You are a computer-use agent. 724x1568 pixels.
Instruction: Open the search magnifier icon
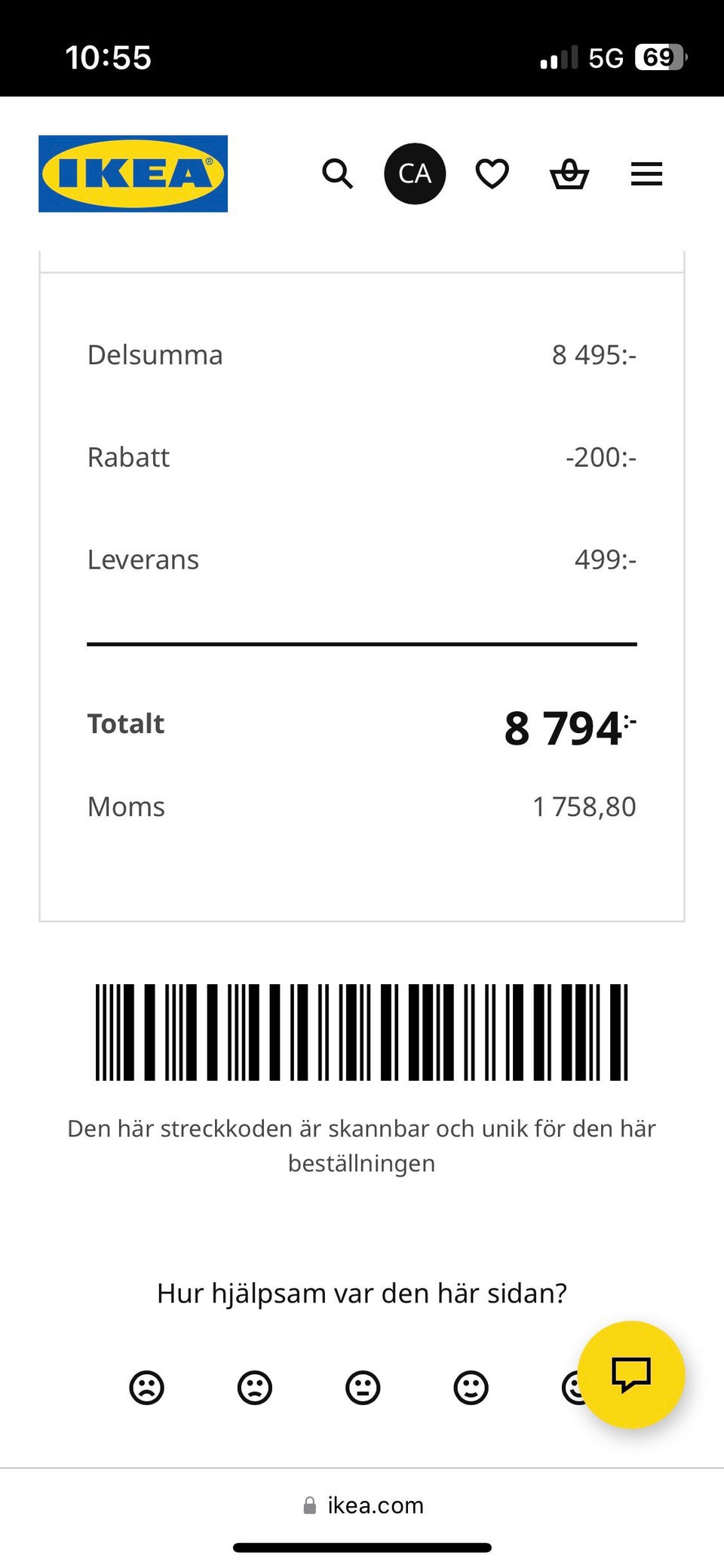click(337, 173)
